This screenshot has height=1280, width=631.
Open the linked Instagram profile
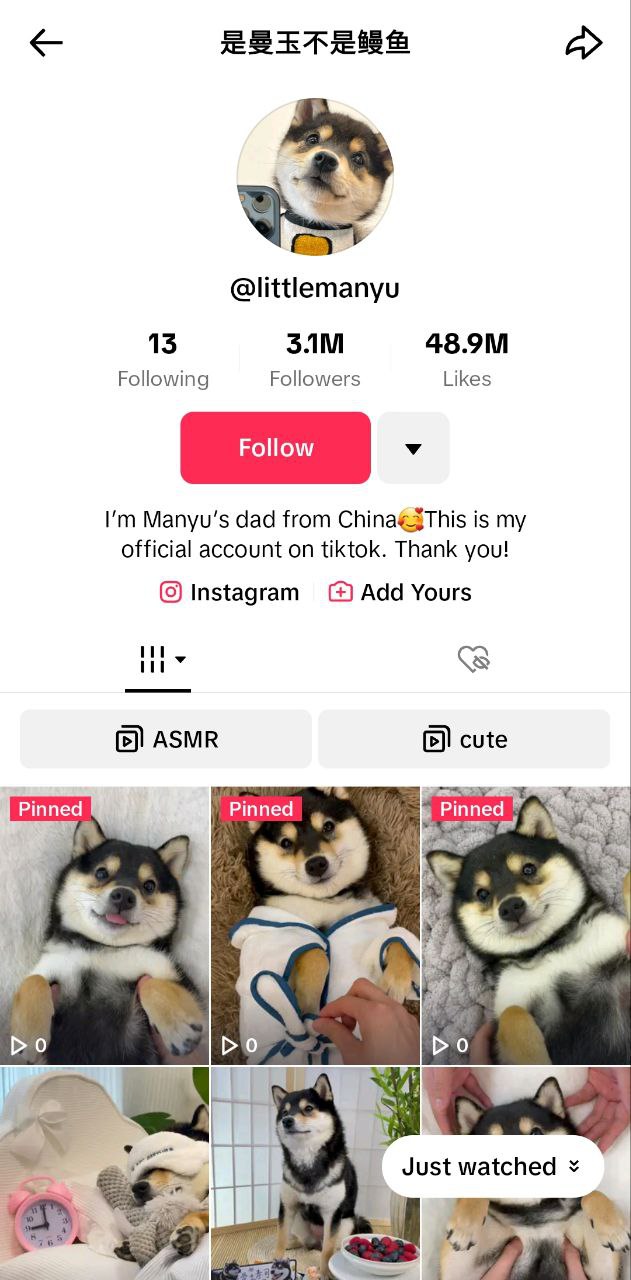[230, 592]
